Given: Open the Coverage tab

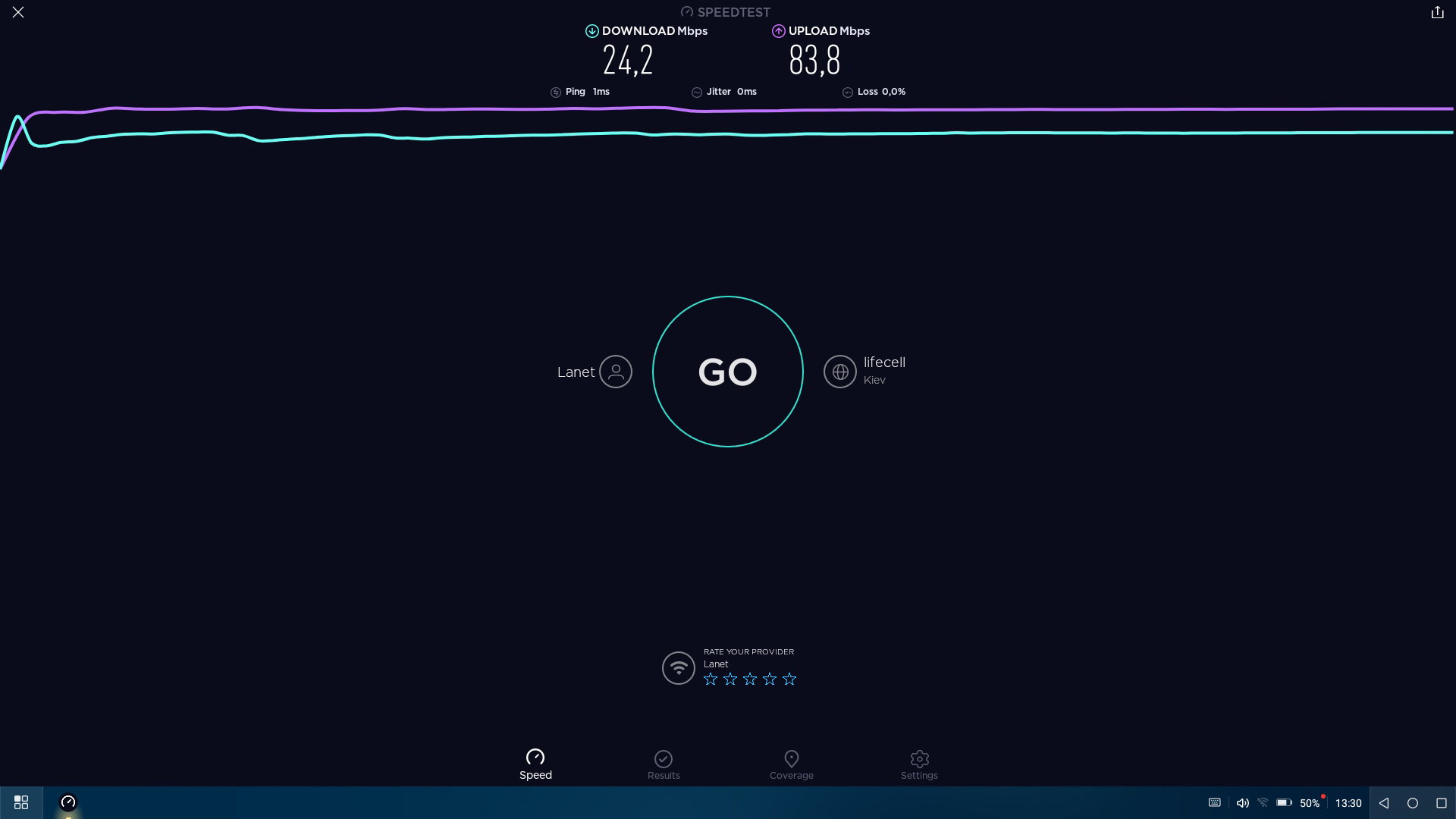Looking at the screenshot, I should [791, 765].
